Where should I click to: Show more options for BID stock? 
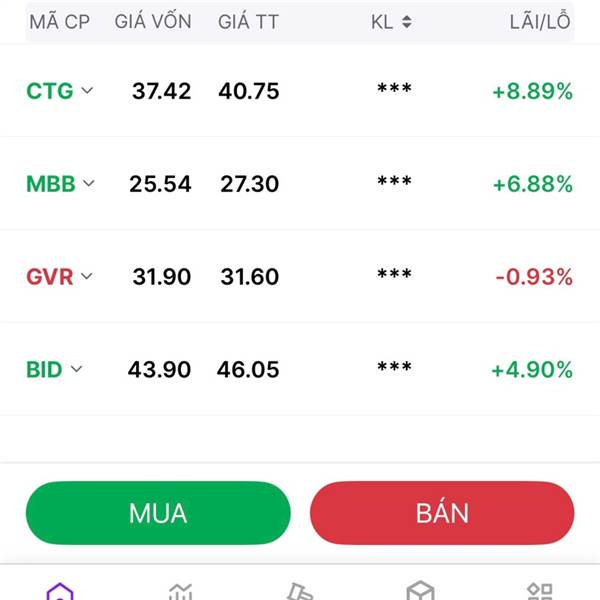(76, 369)
